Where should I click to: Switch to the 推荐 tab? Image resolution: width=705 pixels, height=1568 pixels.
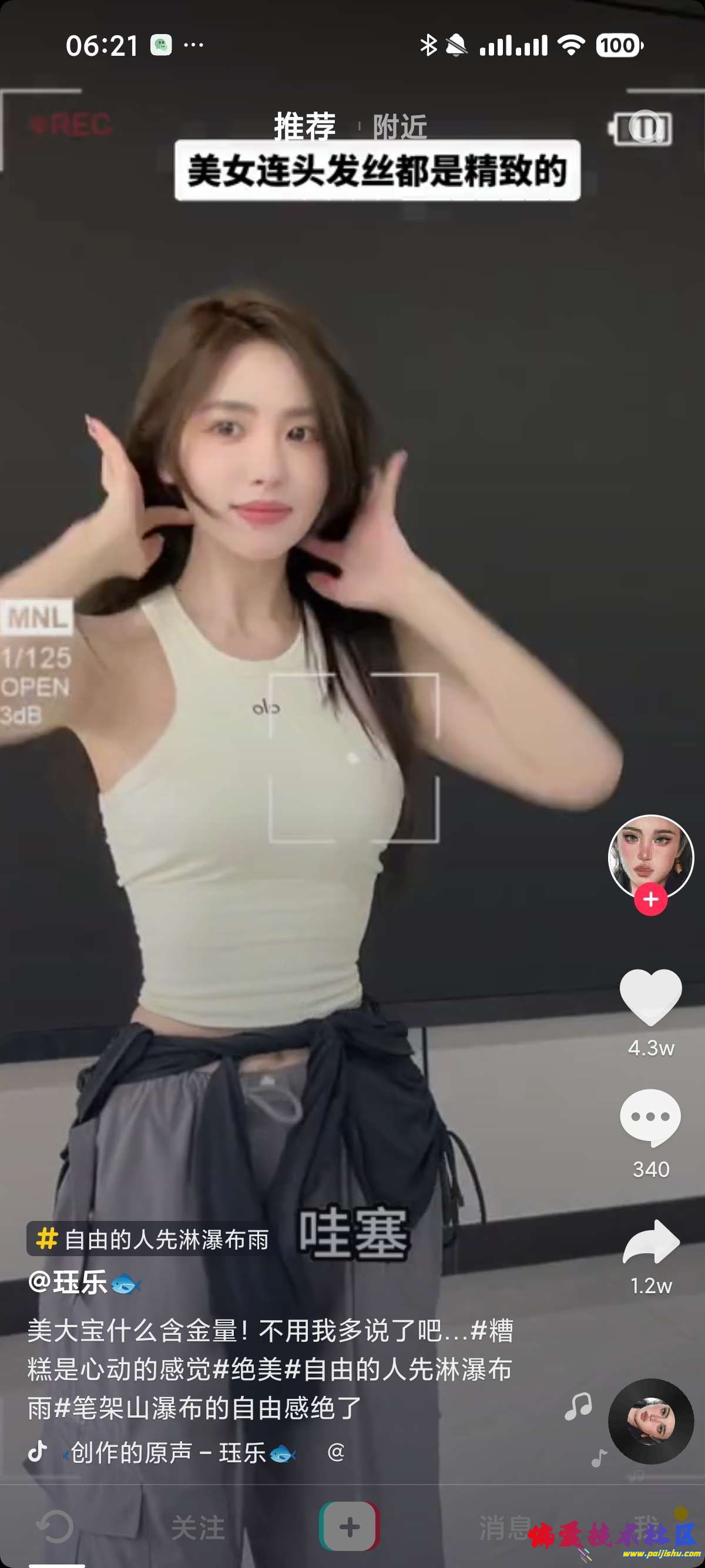click(x=304, y=126)
